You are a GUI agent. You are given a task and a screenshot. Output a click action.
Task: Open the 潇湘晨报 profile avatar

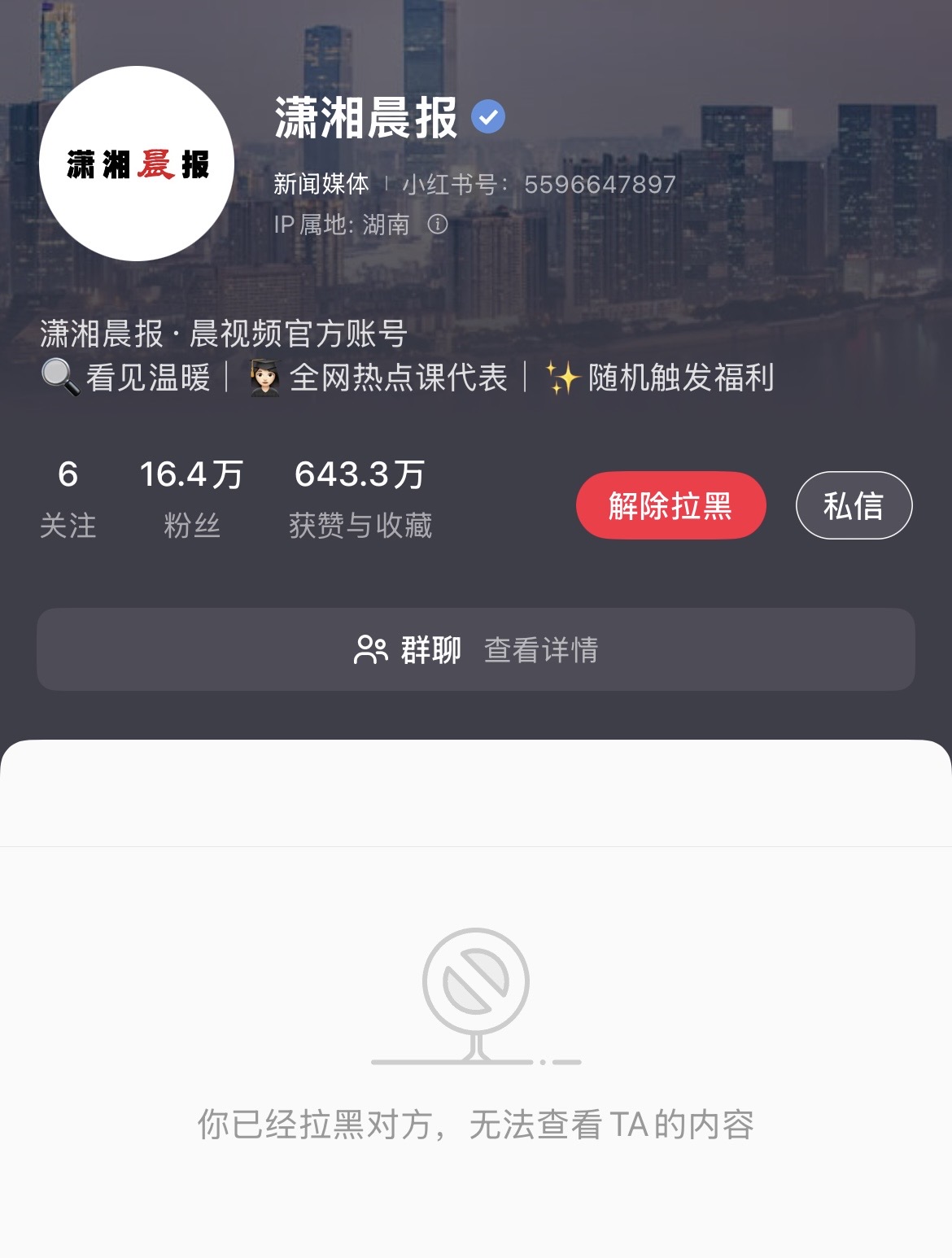(137, 164)
